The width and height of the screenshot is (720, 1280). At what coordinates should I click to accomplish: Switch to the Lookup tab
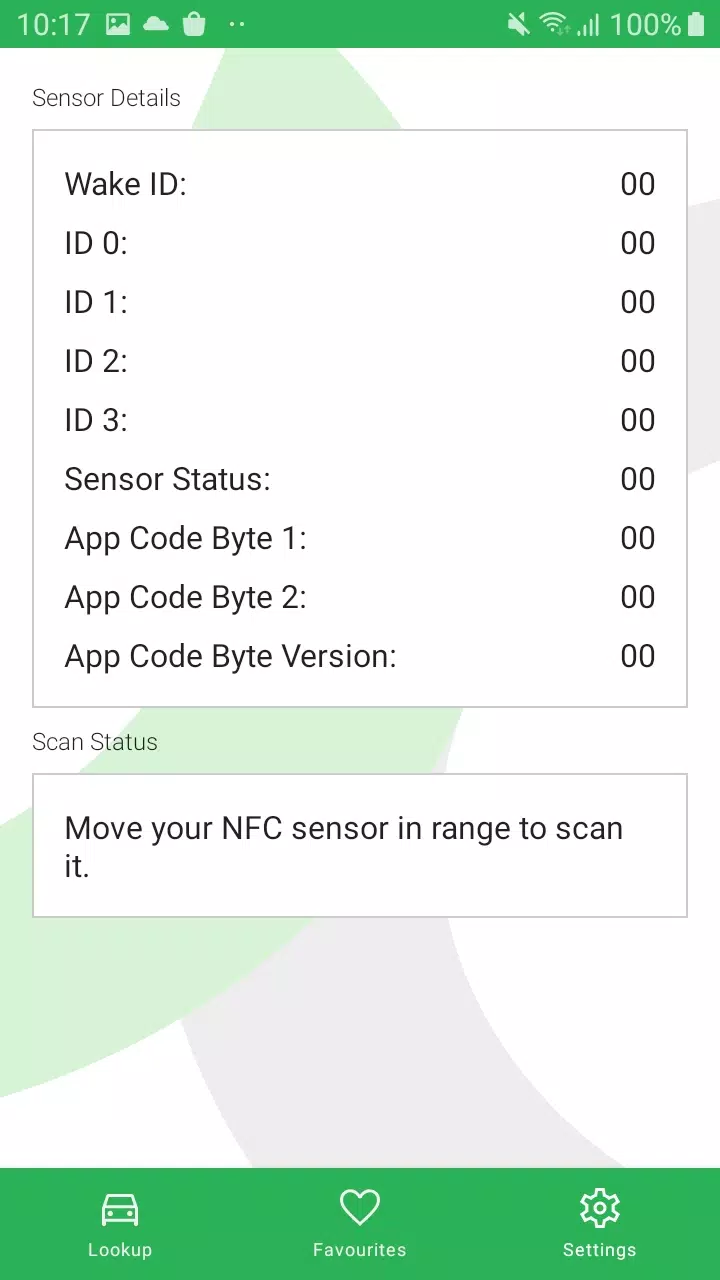[x=120, y=1223]
